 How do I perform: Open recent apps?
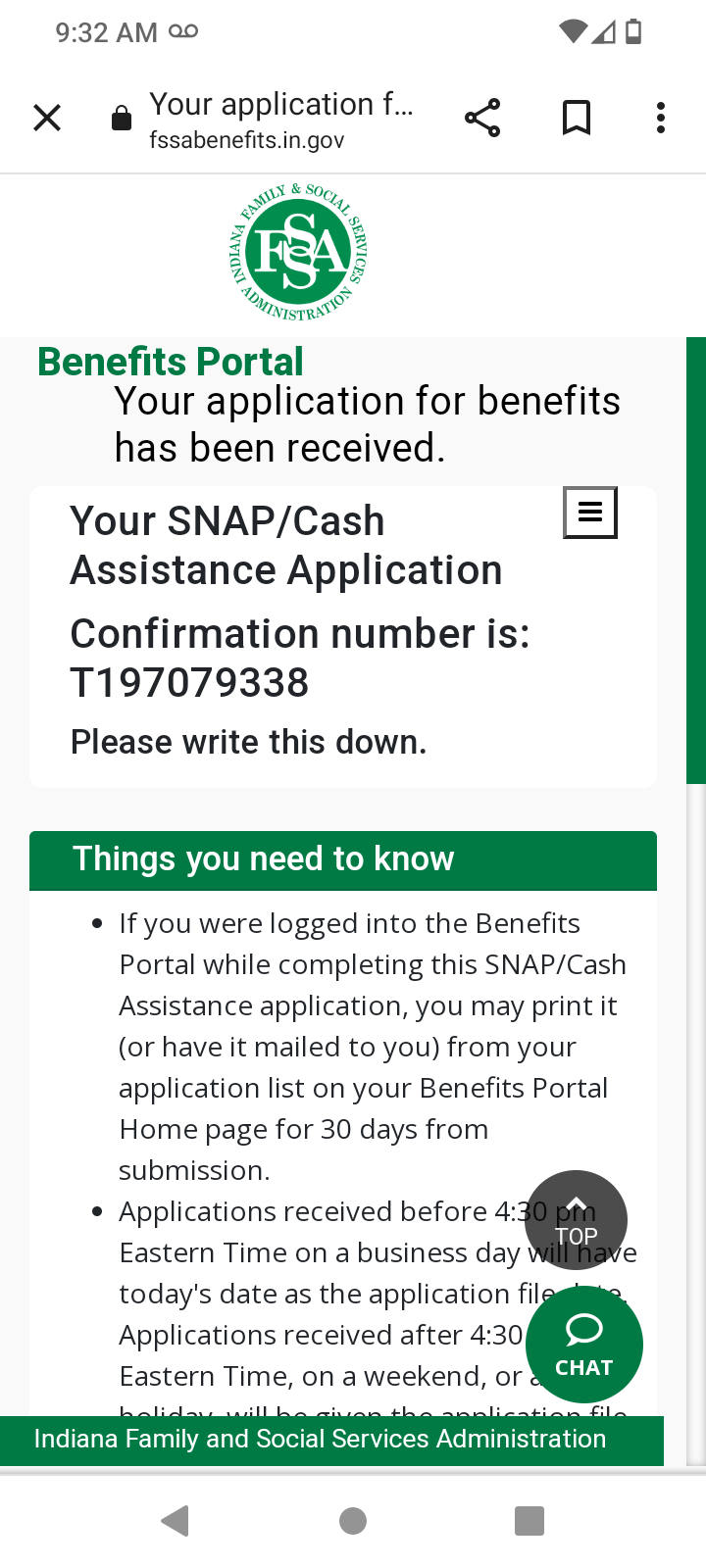529,1521
